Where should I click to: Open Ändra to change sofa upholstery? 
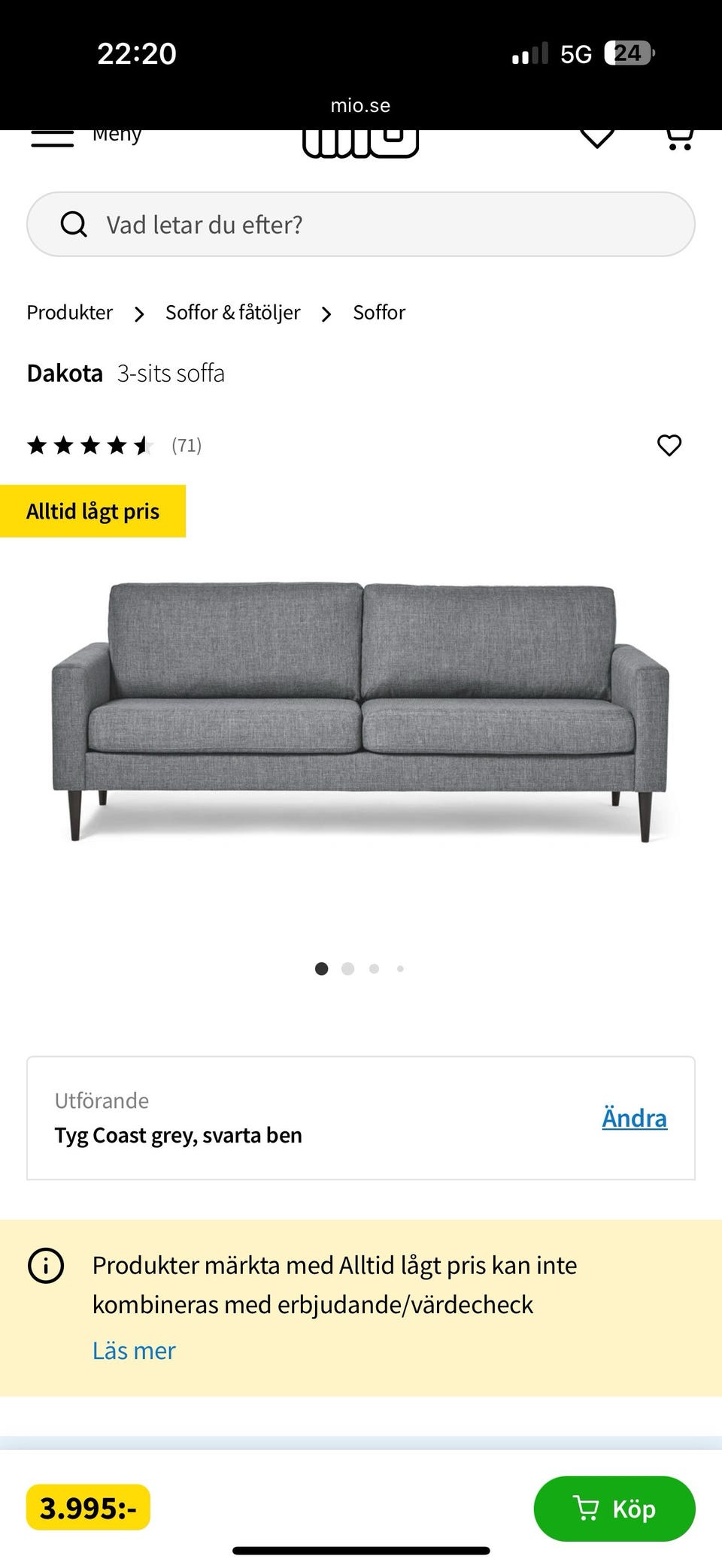(633, 1118)
